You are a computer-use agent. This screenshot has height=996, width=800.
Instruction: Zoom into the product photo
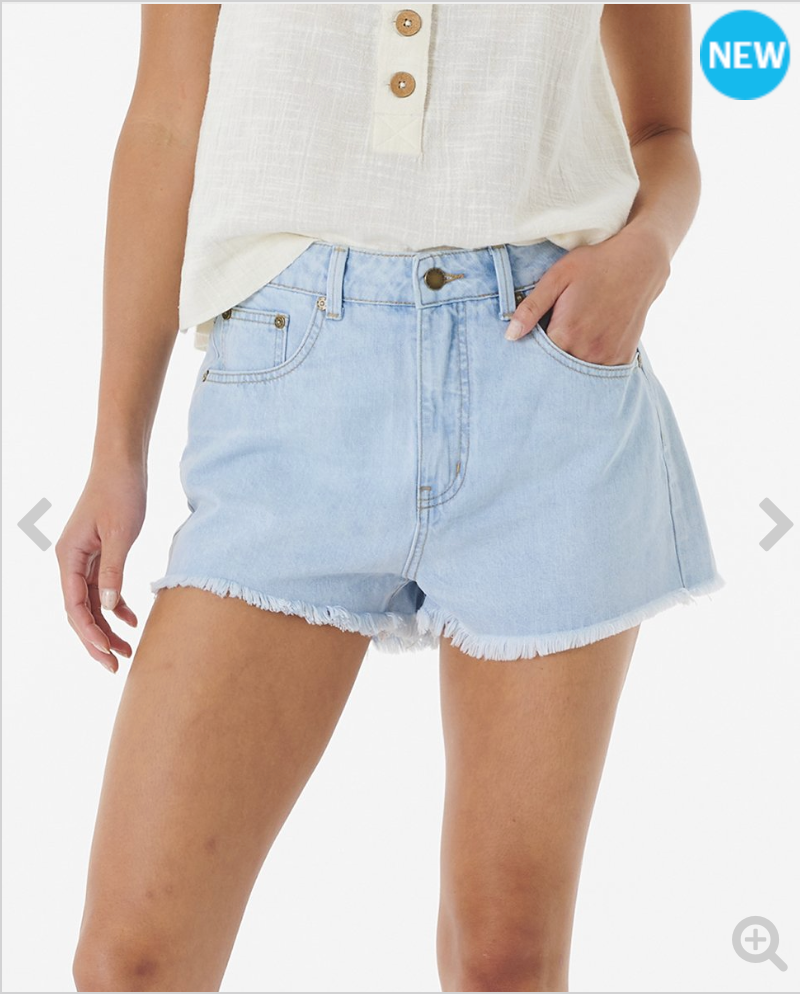click(758, 942)
